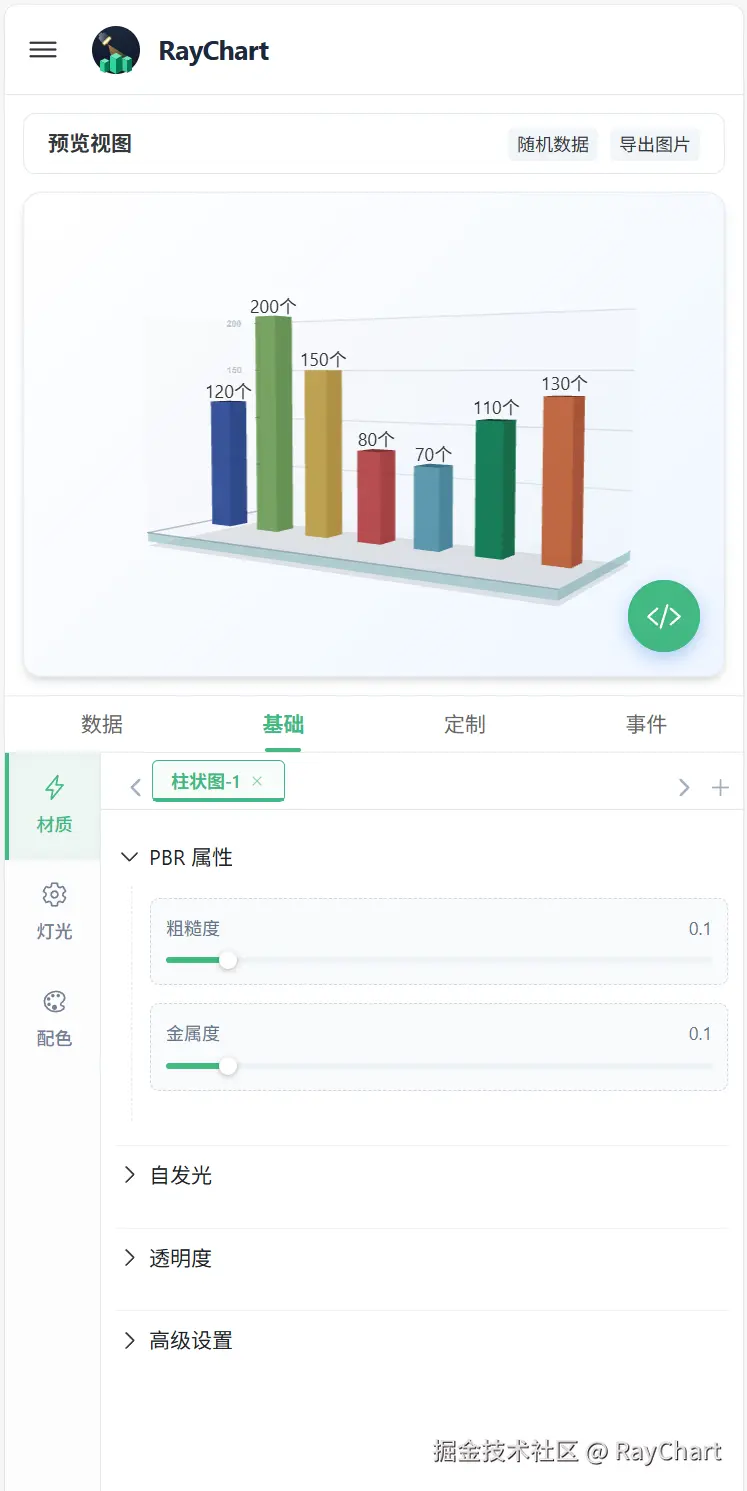747x1491 pixels.
Task: Open the hamburger drawer menu
Action: click(x=43, y=50)
